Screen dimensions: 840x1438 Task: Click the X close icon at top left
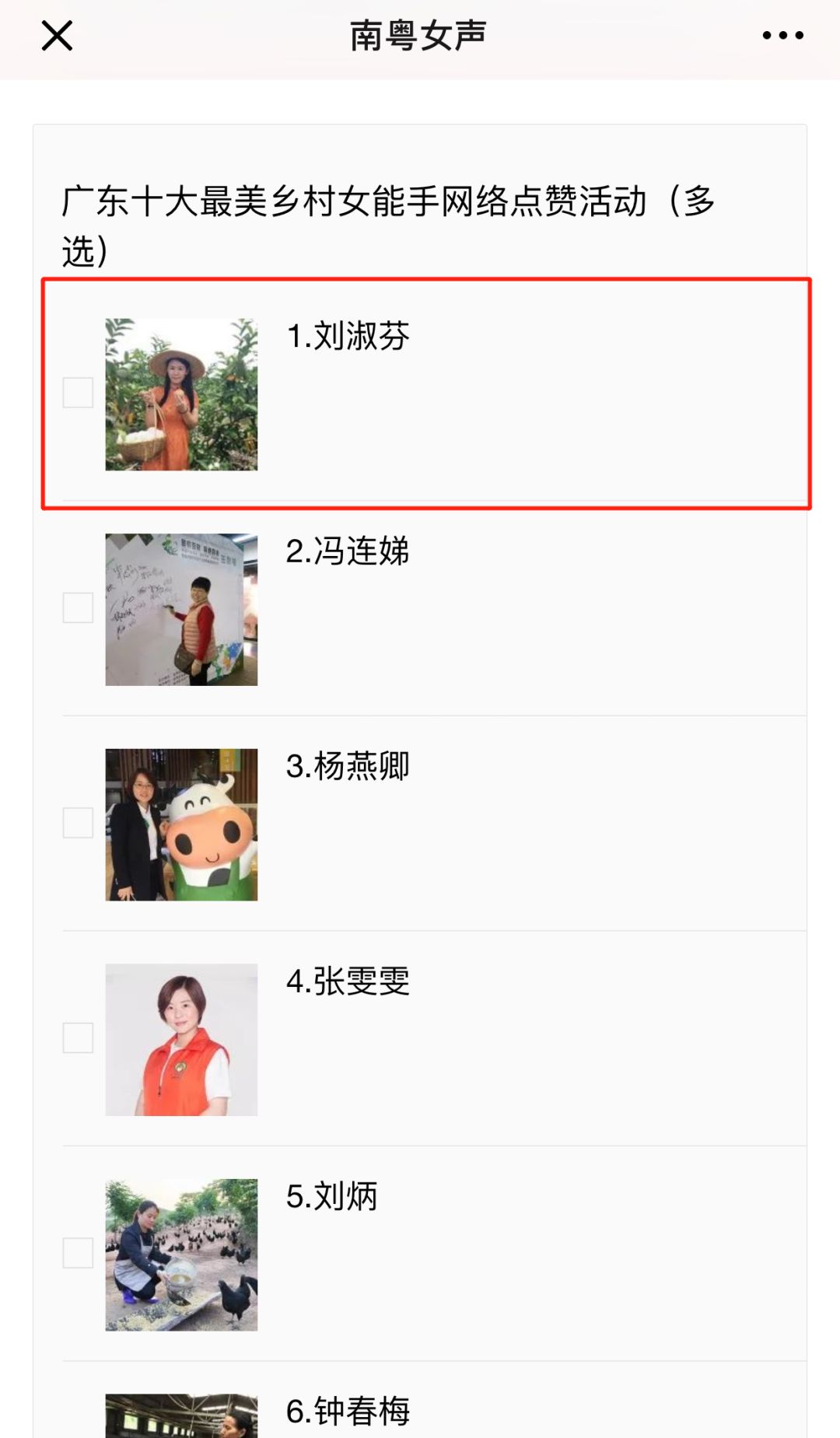click(56, 34)
